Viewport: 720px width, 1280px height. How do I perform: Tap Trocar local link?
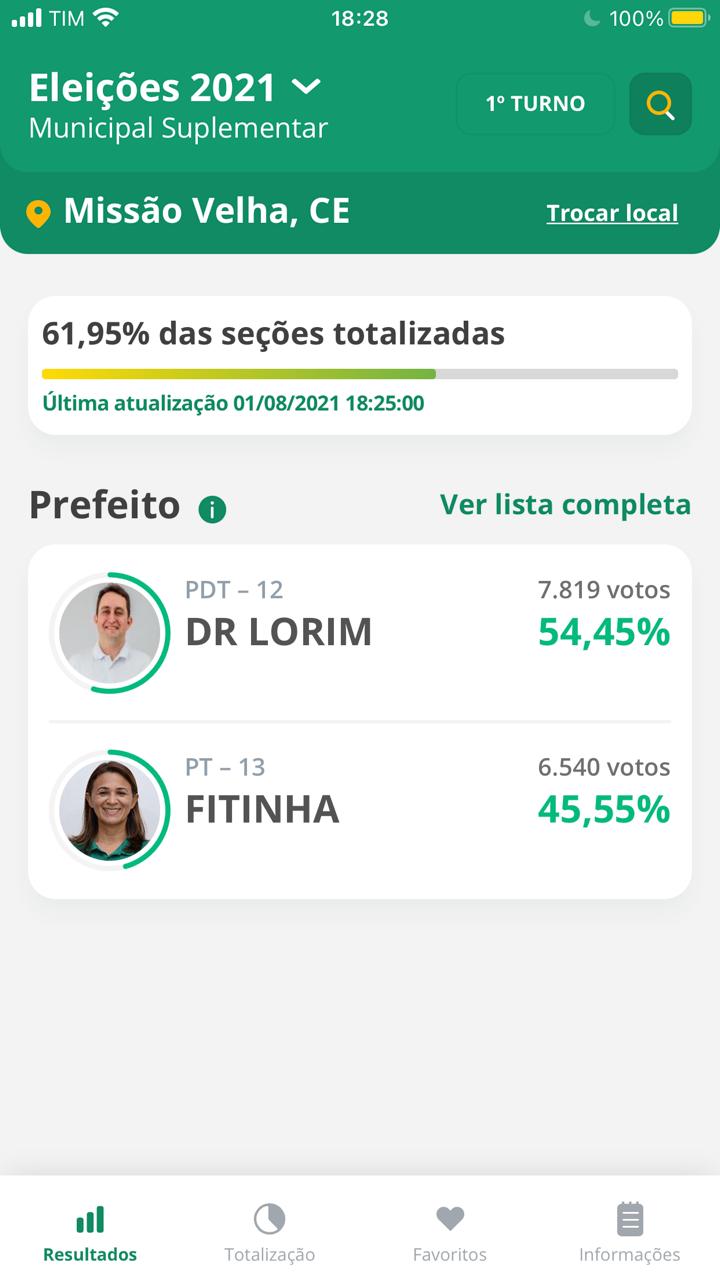(612, 213)
